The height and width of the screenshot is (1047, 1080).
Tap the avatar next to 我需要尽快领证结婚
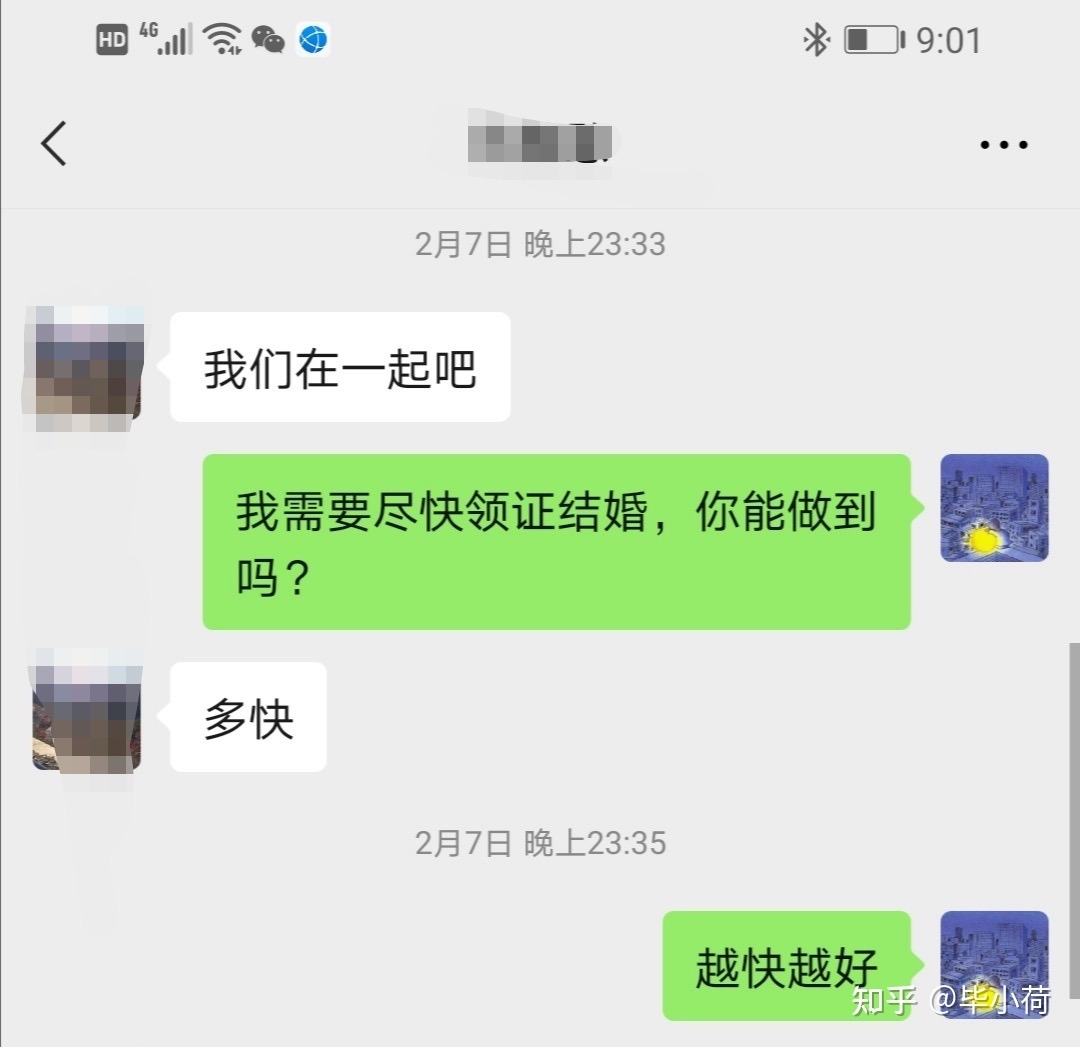click(994, 508)
